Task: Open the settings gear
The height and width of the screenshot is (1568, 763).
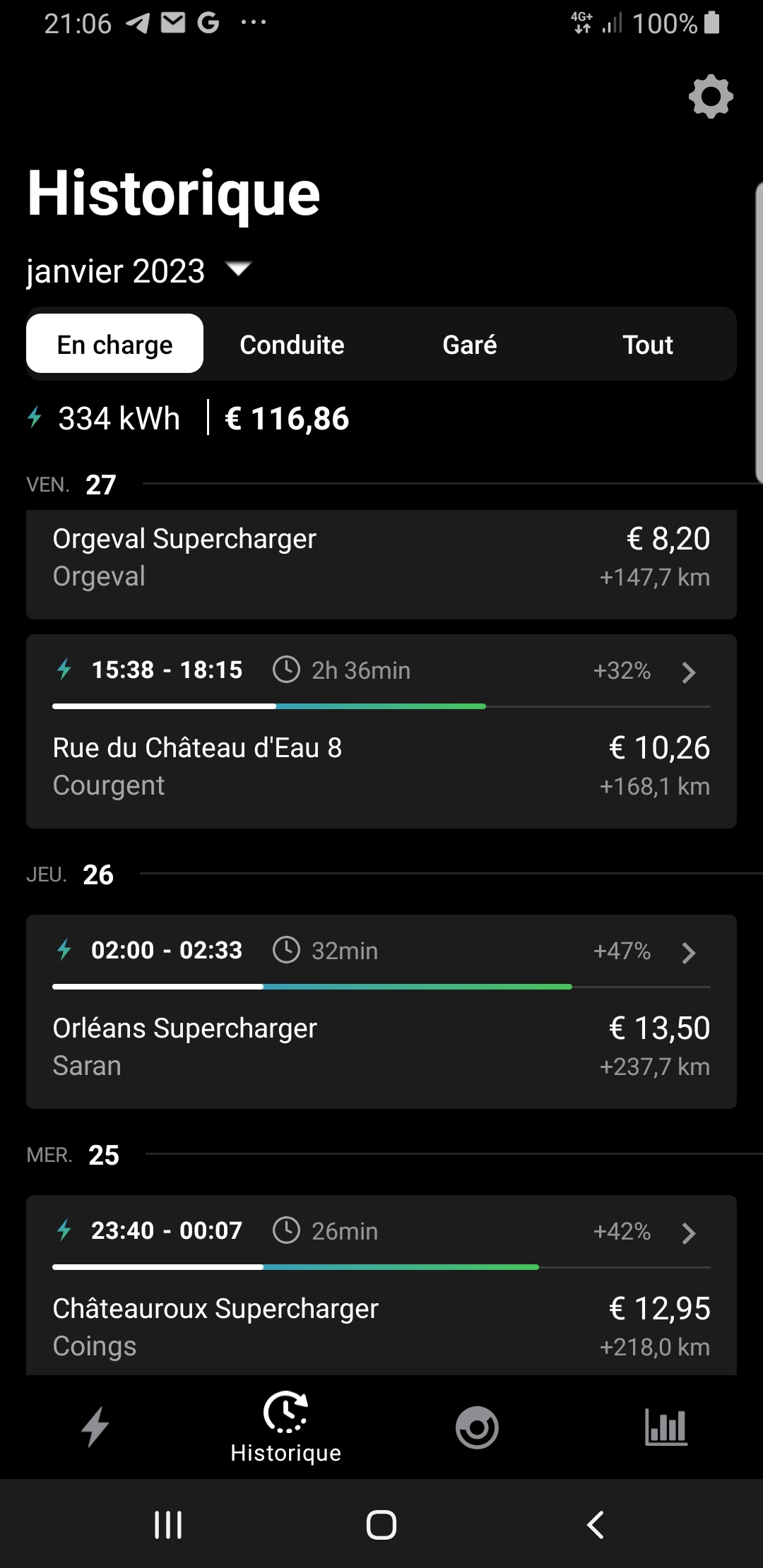Action: tap(711, 97)
